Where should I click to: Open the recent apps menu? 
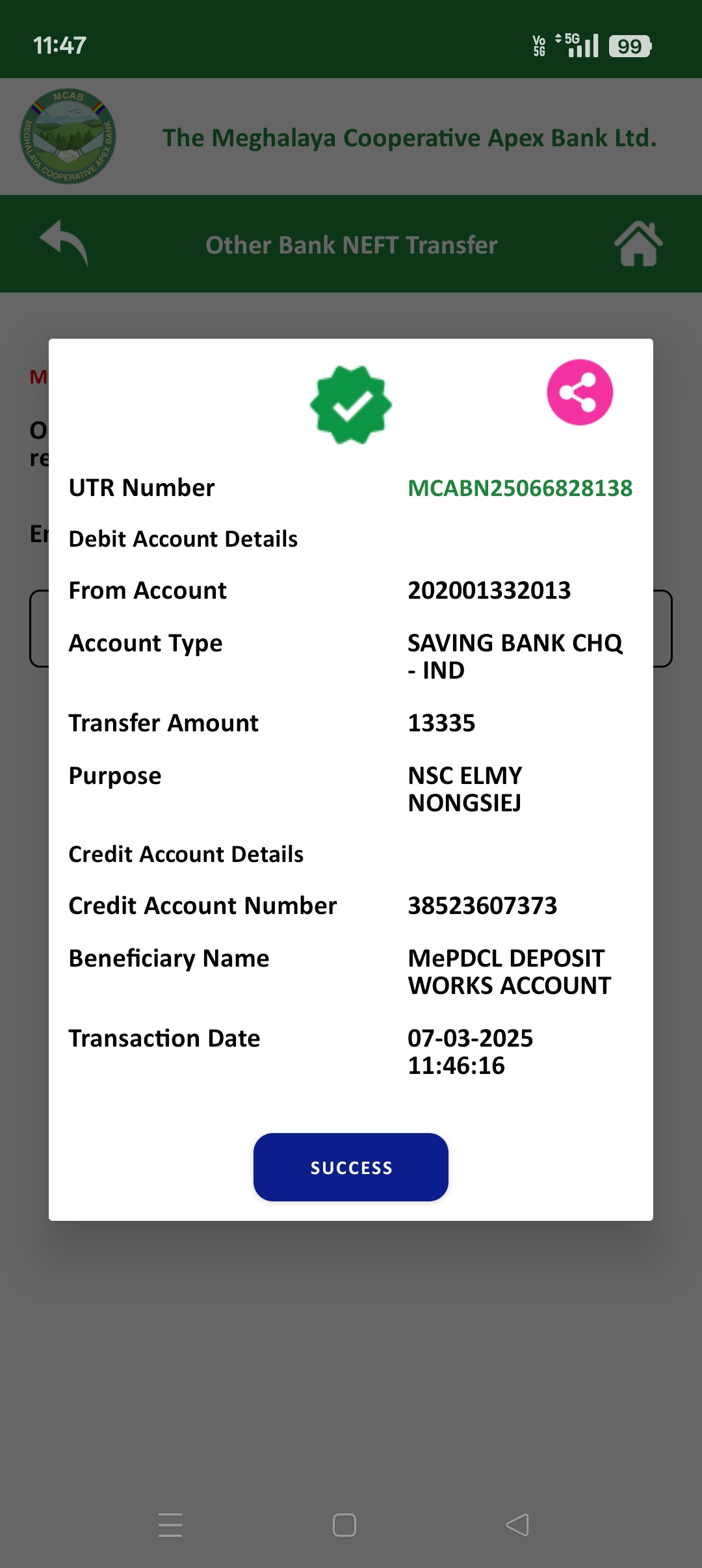[x=170, y=1525]
